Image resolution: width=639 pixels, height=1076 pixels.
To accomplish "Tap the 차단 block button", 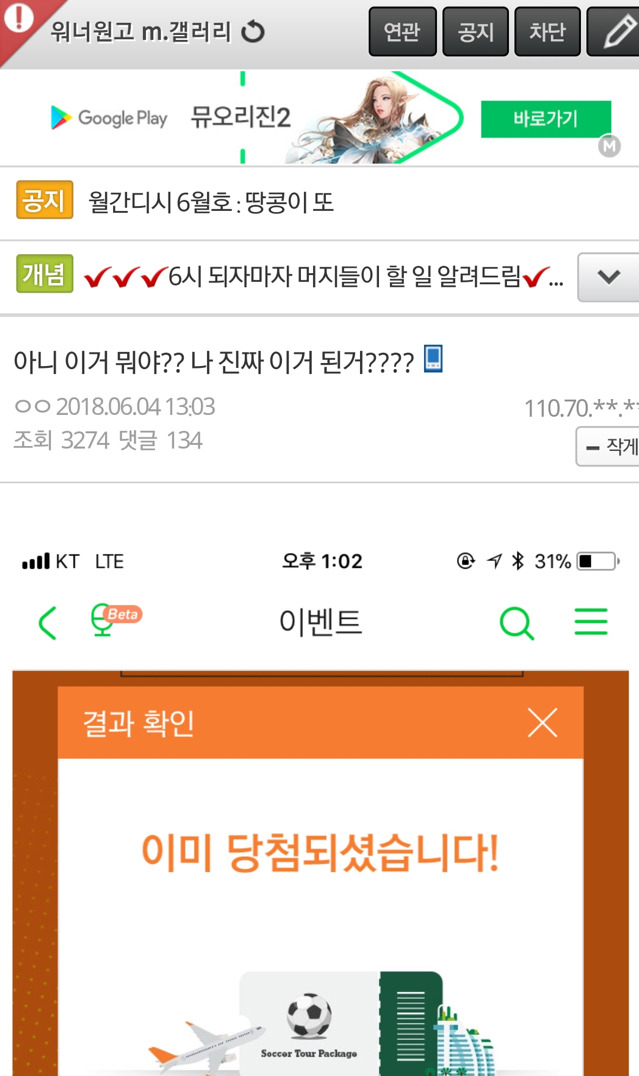I will [x=547, y=32].
